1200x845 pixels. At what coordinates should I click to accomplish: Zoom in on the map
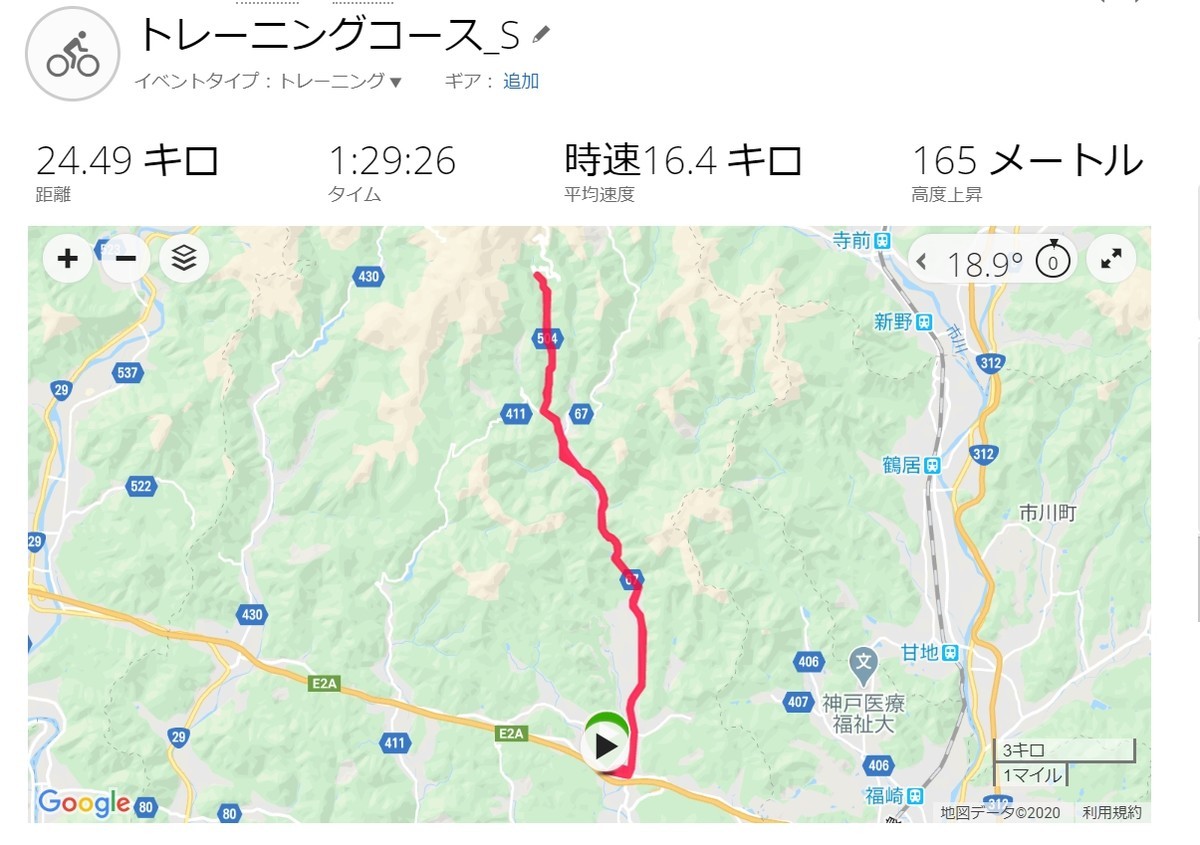(67, 260)
